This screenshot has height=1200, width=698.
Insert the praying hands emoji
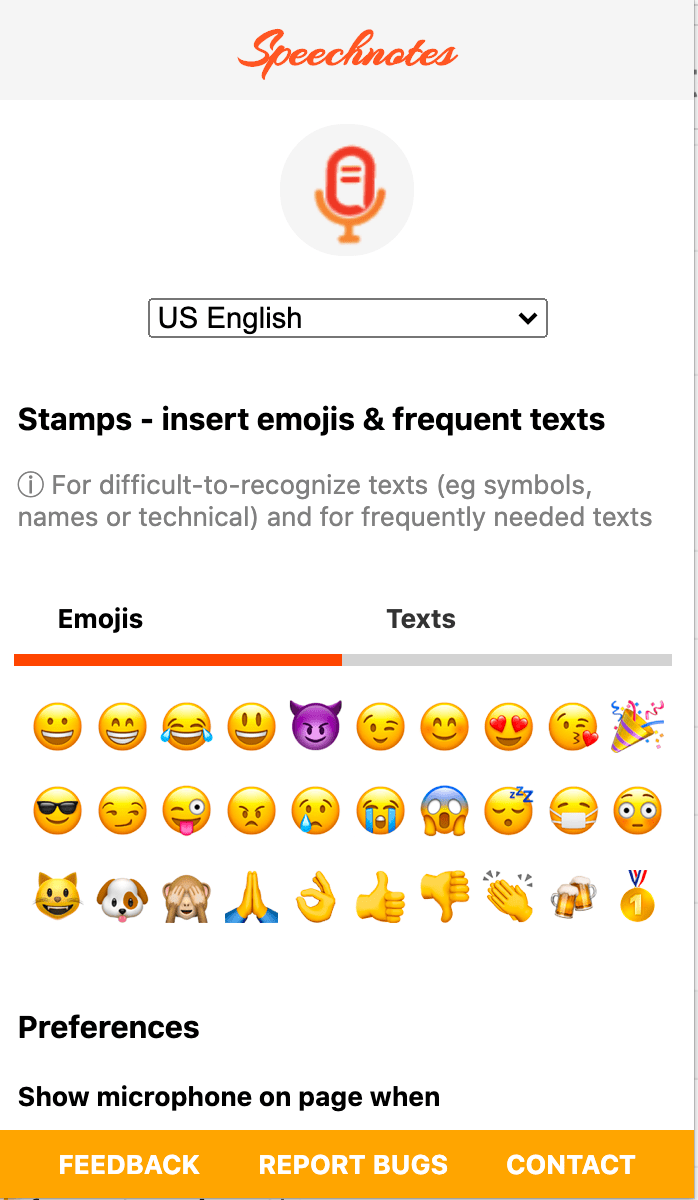pyautogui.click(x=251, y=897)
